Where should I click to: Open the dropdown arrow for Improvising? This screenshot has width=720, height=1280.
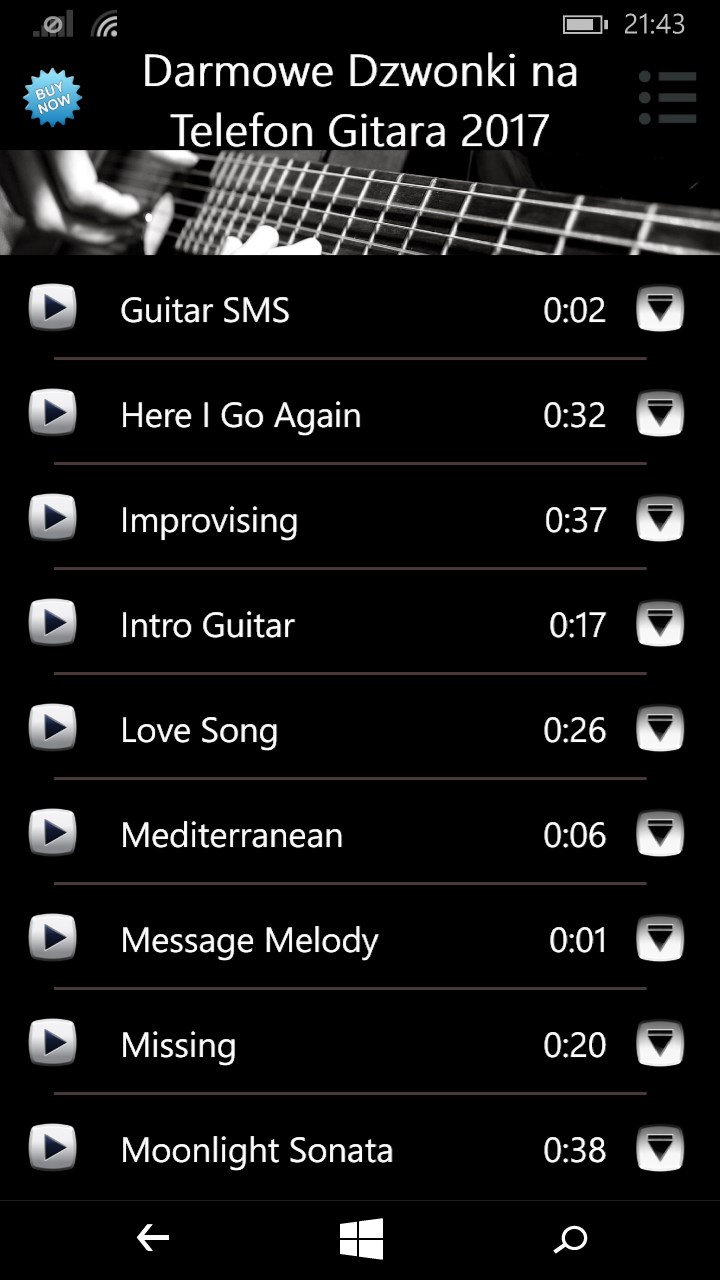[660, 519]
